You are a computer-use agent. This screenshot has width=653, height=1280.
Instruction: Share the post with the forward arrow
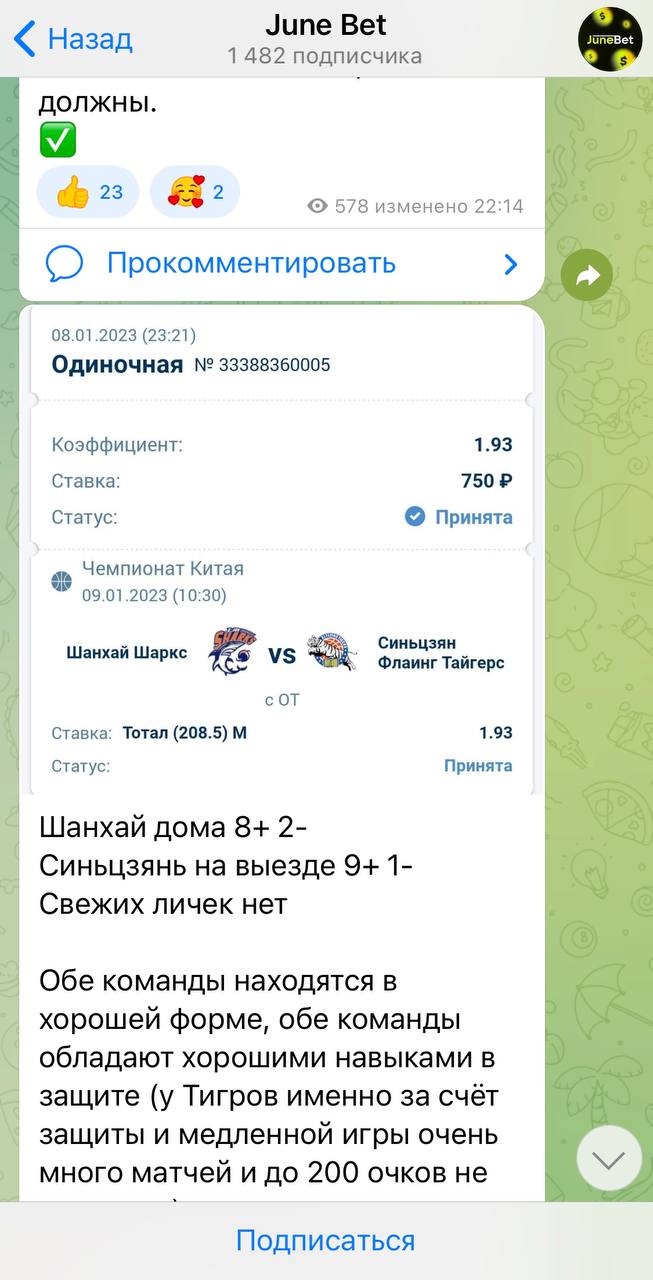point(587,275)
